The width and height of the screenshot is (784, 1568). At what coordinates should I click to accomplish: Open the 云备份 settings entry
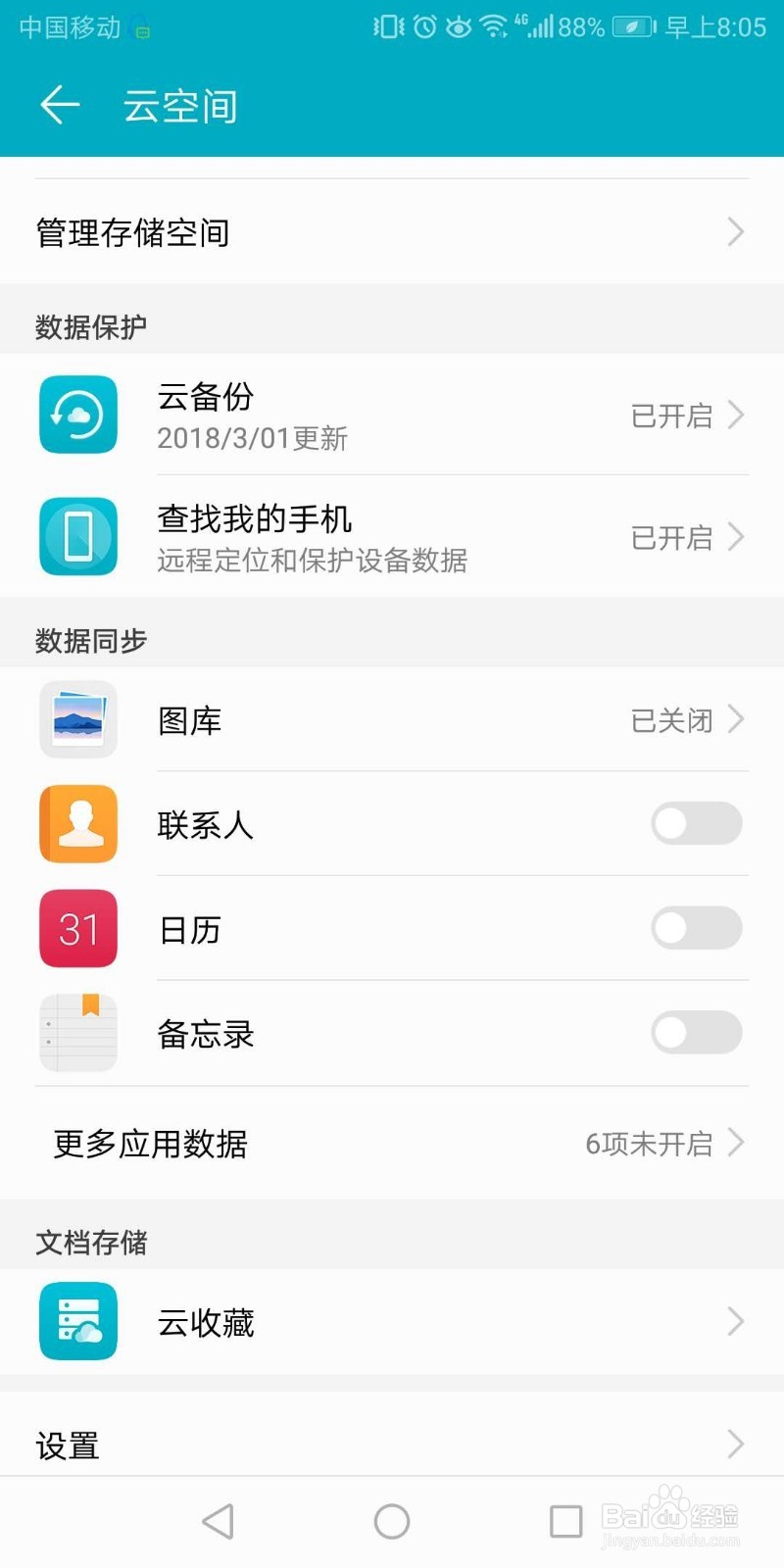[392, 415]
